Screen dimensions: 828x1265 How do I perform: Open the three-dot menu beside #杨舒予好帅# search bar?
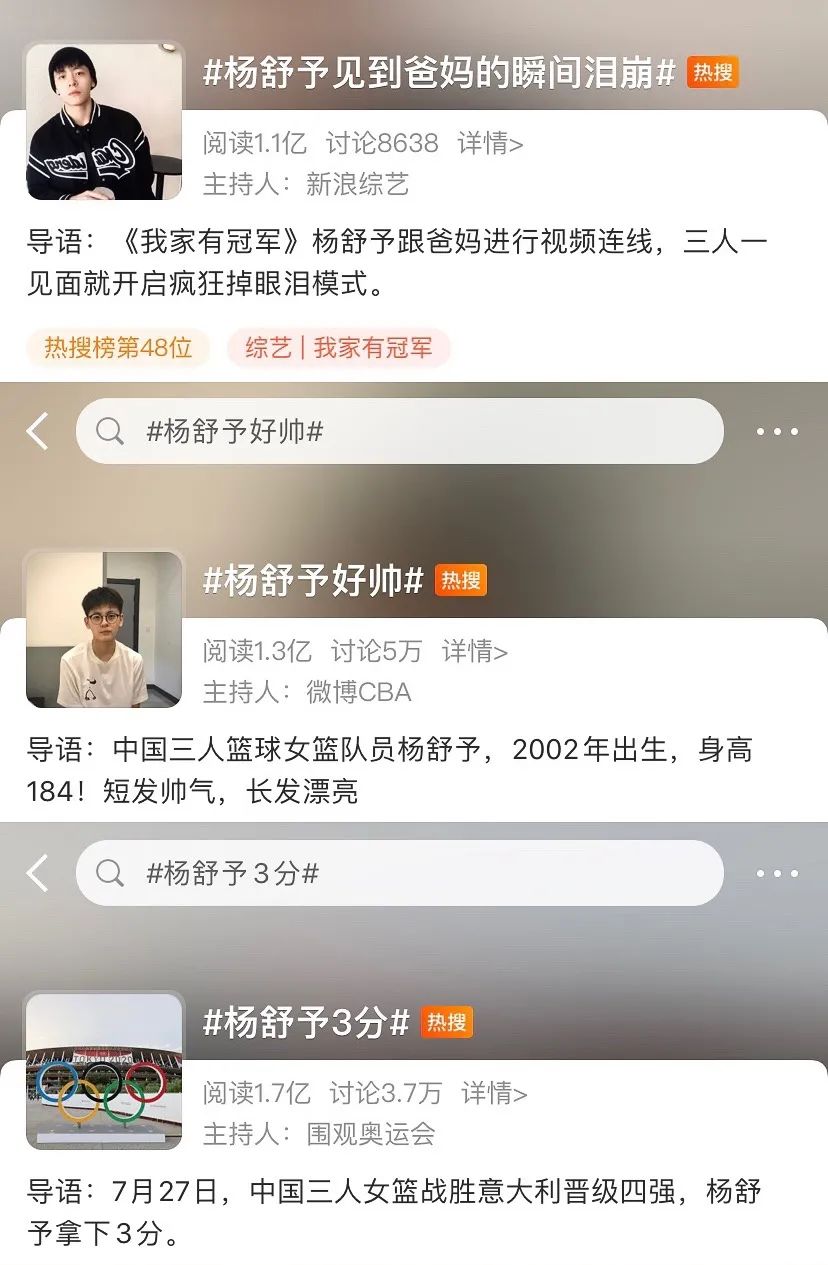(775, 430)
